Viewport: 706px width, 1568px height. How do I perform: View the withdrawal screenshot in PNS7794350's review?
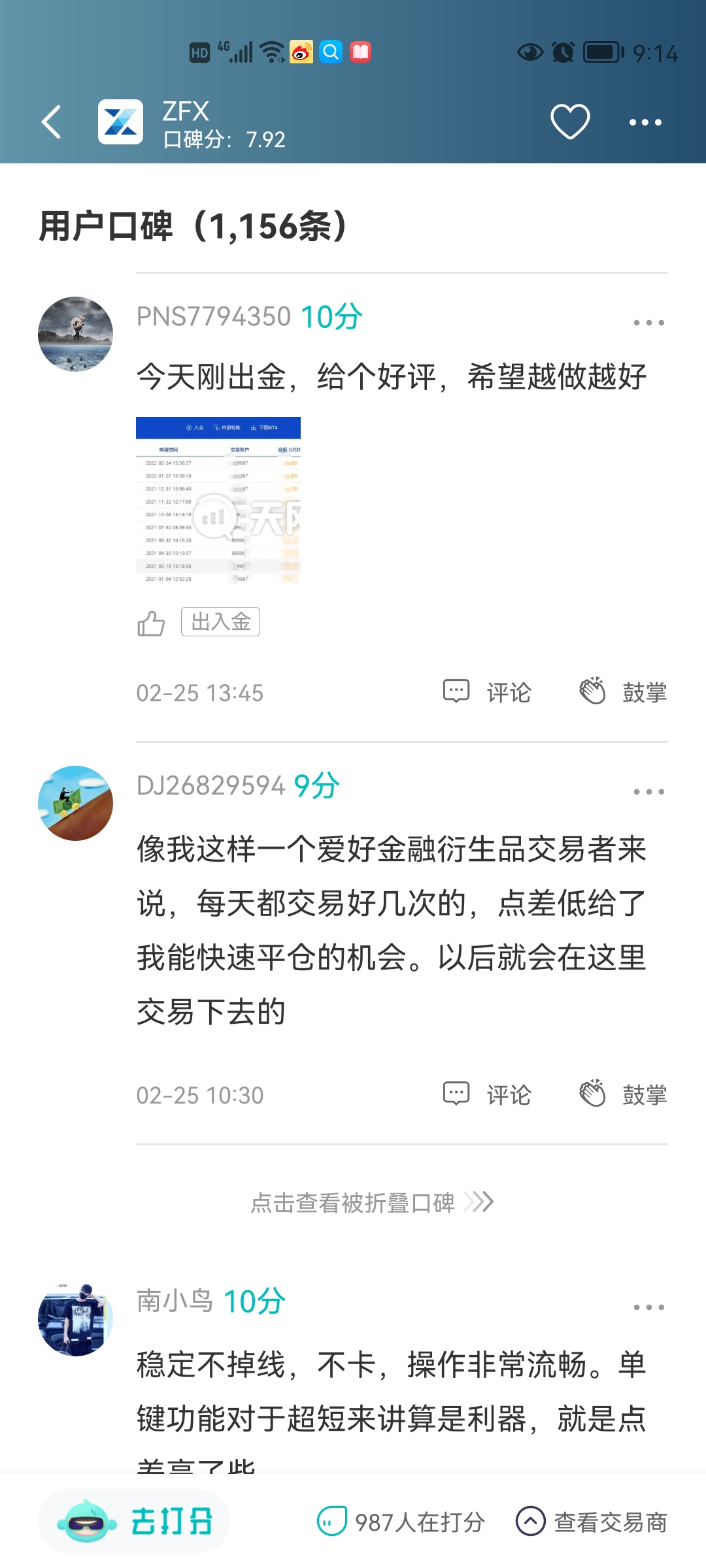point(218,500)
